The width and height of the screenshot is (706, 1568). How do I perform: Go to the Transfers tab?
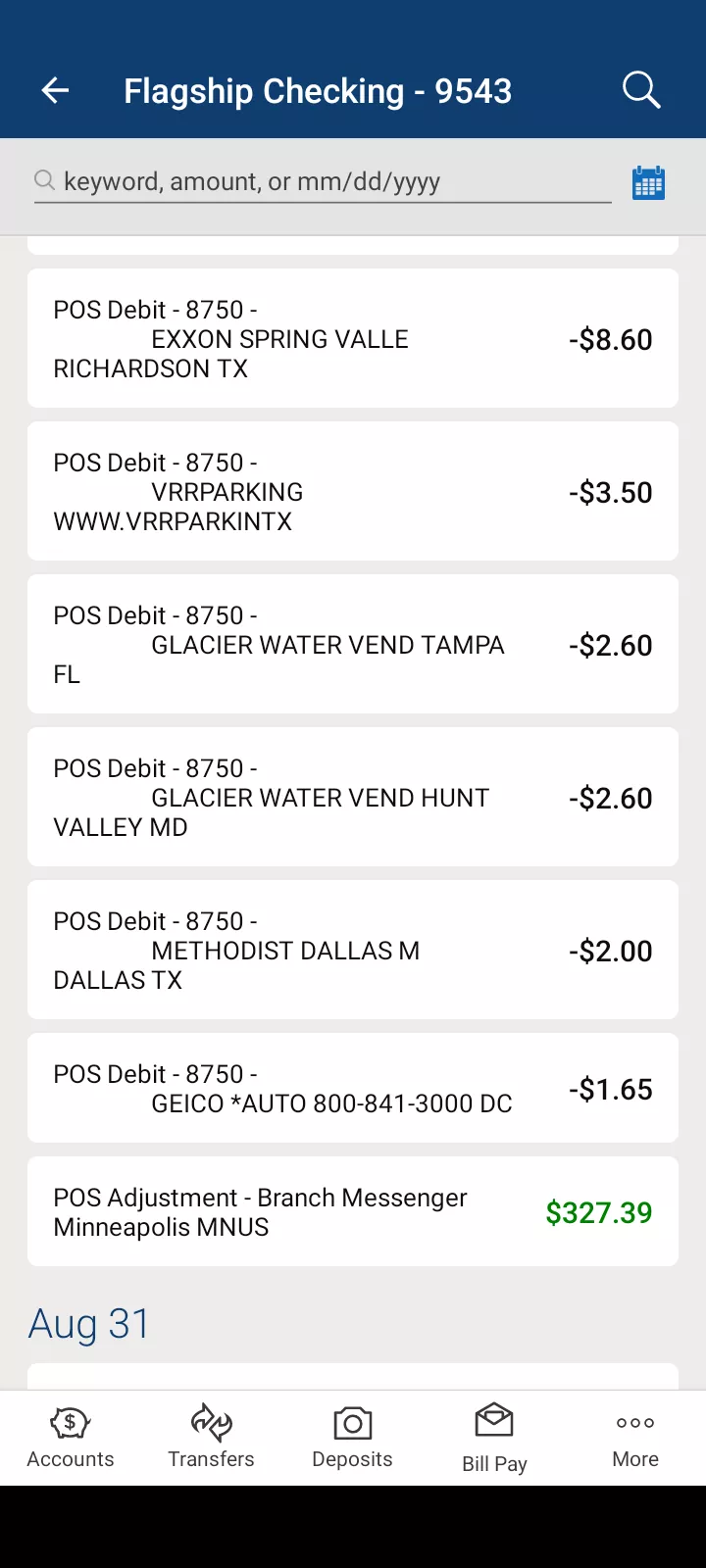pos(211,1438)
